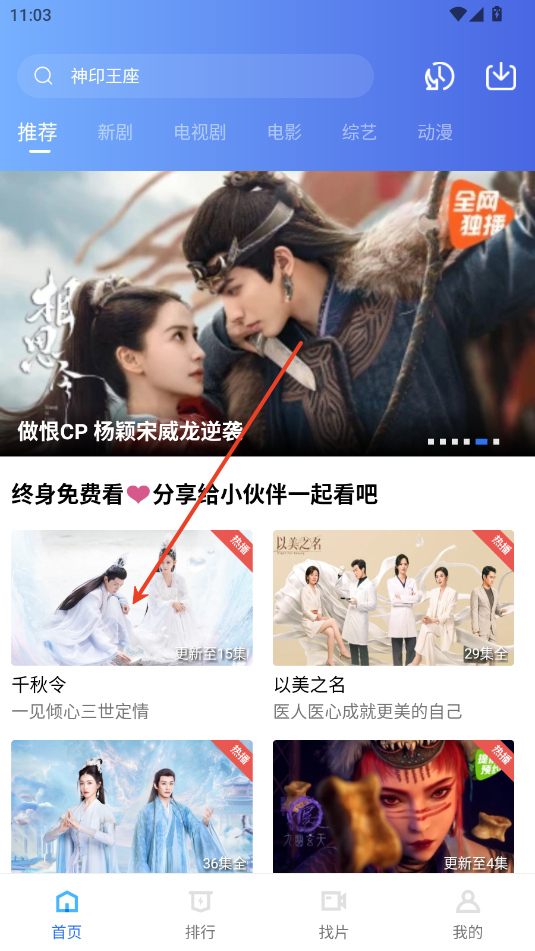Screen dimensions: 535x951
Task: Select the 电影 tab
Action: pyautogui.click(x=284, y=132)
